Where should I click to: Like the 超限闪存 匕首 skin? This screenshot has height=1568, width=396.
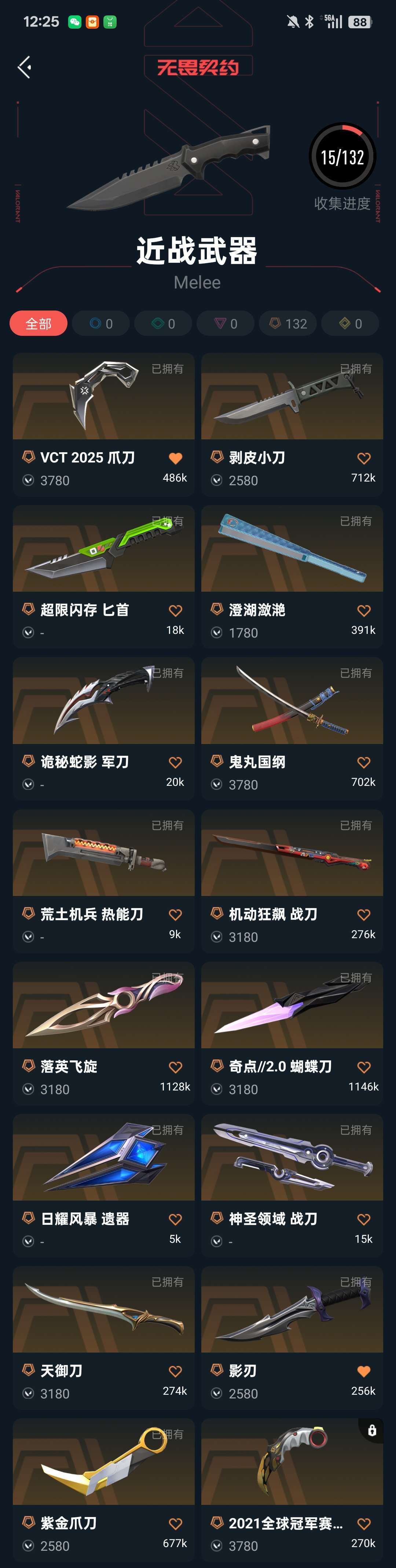click(x=175, y=610)
